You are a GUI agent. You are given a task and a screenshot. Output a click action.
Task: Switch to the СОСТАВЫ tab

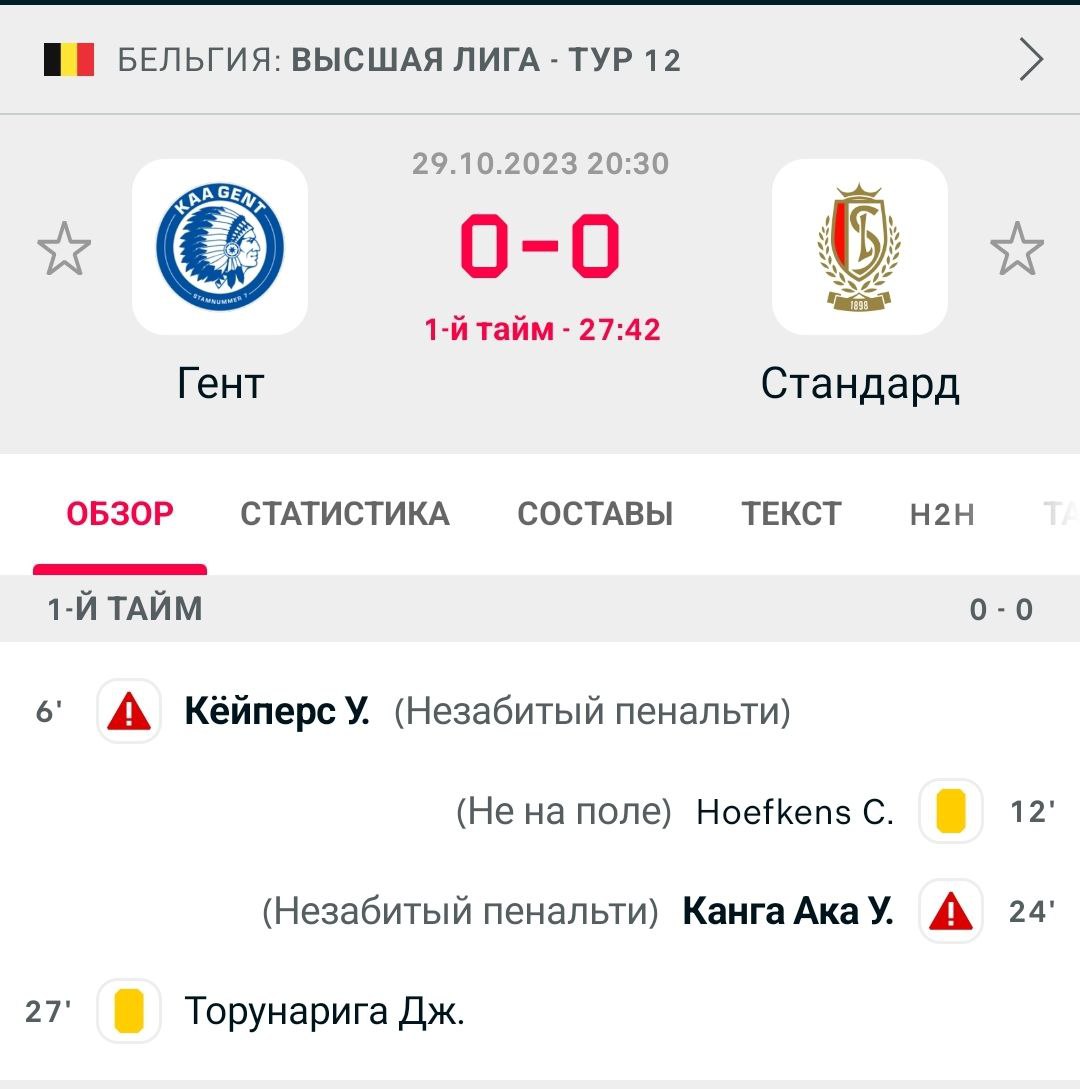click(x=595, y=514)
